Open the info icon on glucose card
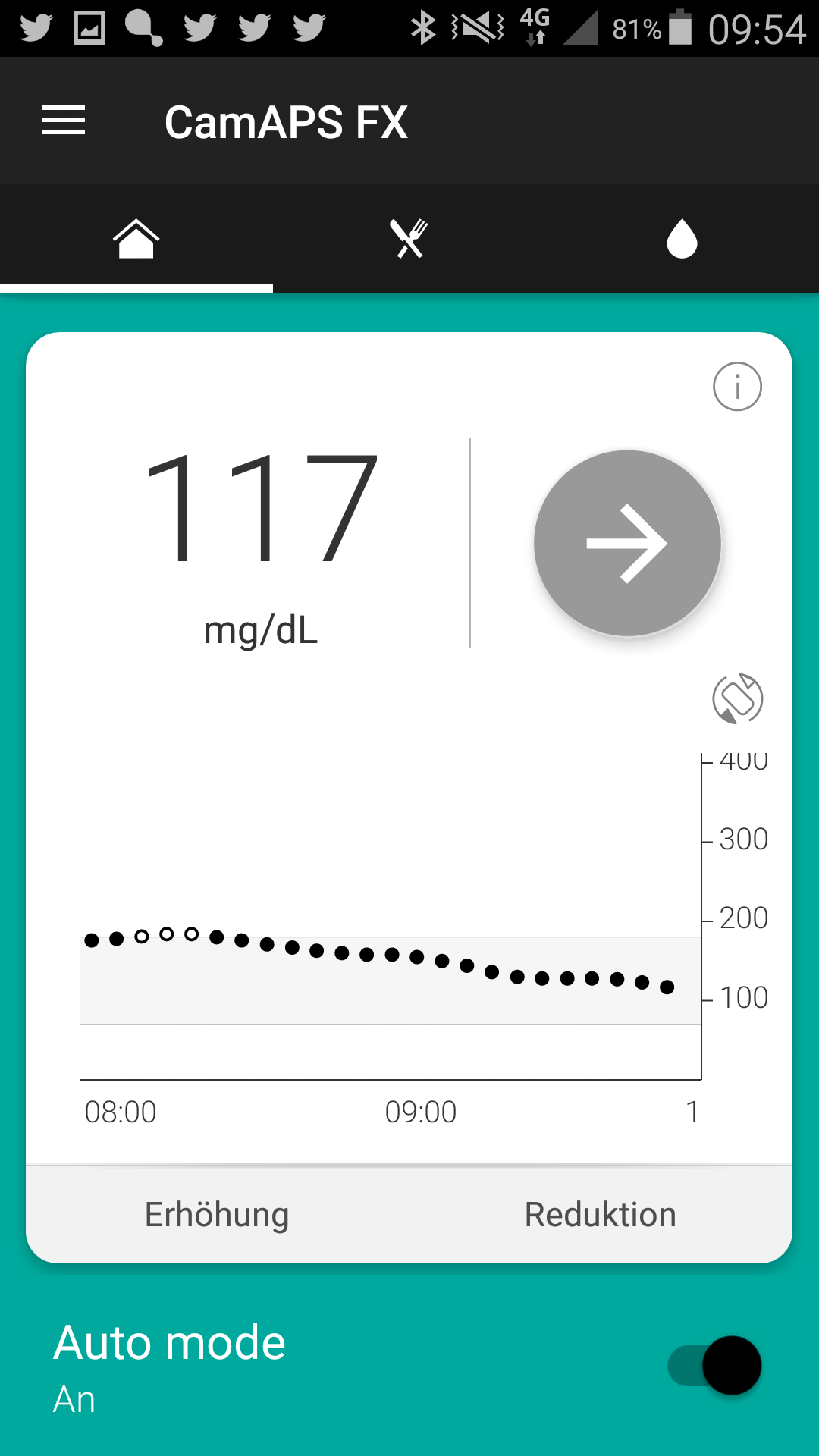Viewport: 819px width, 1456px height. pyautogui.click(x=737, y=387)
